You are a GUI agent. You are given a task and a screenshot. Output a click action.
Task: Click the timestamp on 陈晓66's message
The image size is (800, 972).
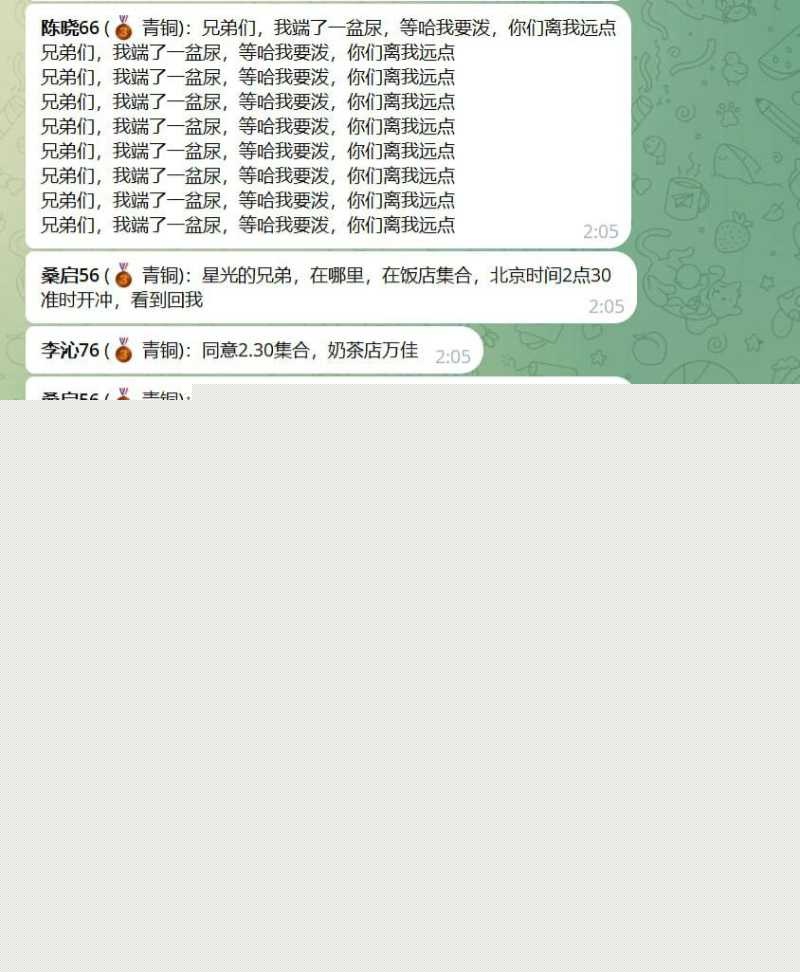click(x=599, y=232)
